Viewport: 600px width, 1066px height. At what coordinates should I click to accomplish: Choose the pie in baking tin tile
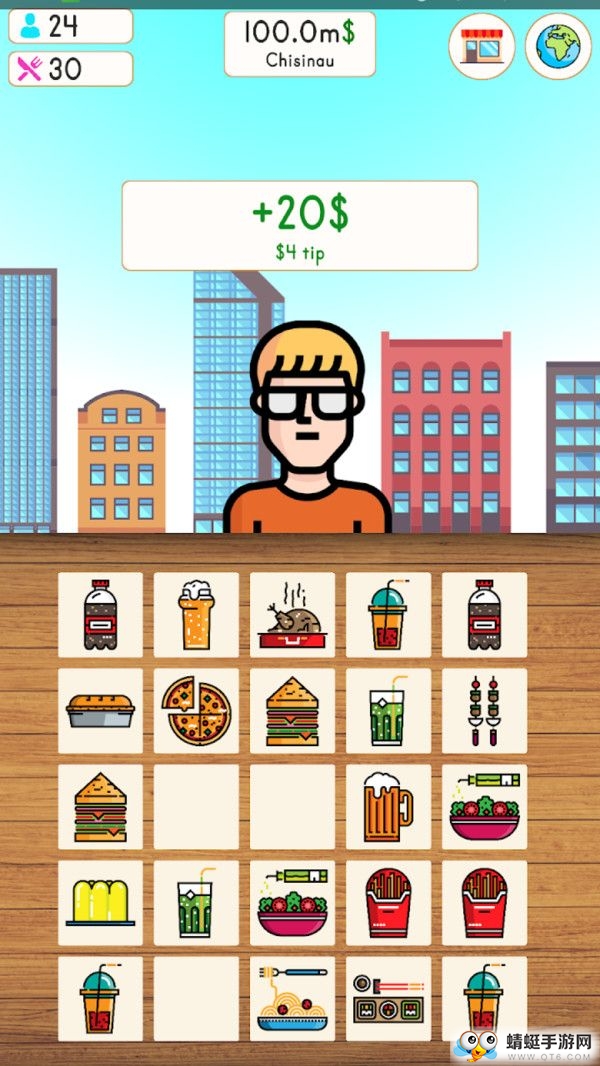point(100,710)
